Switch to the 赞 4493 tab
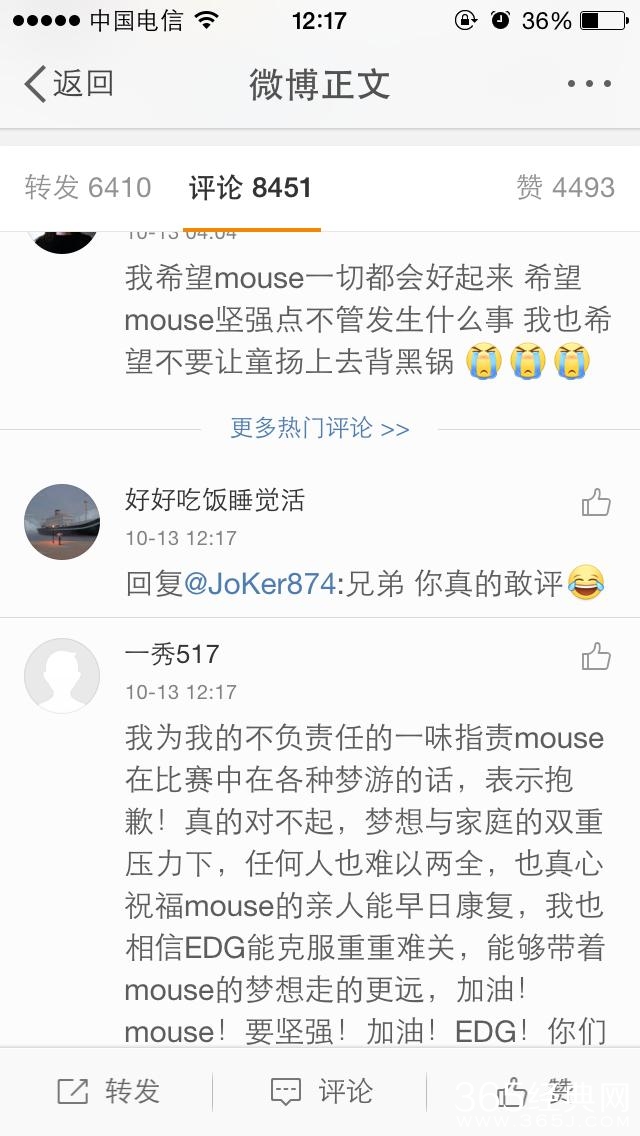 click(x=565, y=187)
